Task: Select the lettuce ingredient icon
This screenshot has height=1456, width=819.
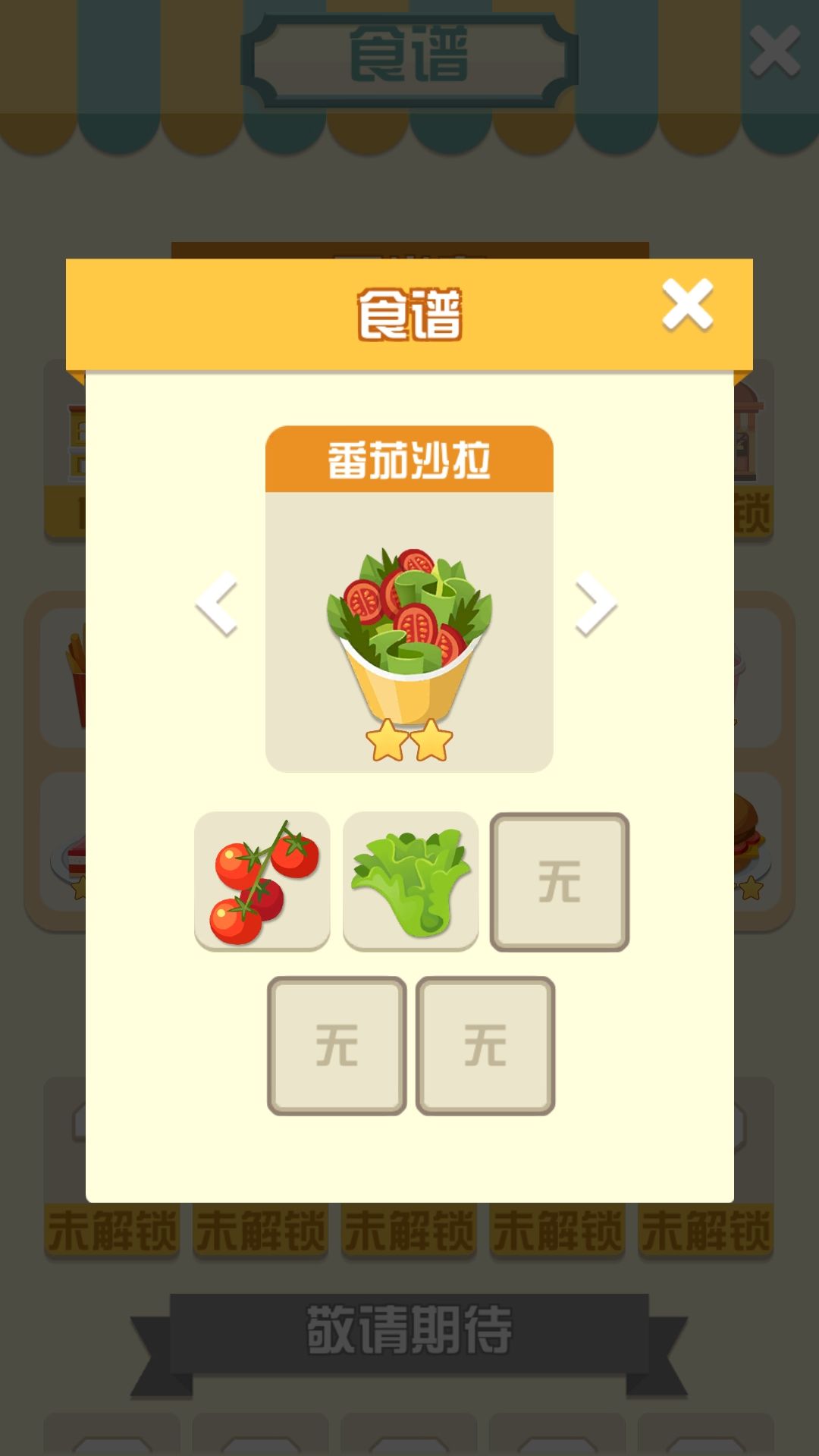Action: click(411, 878)
